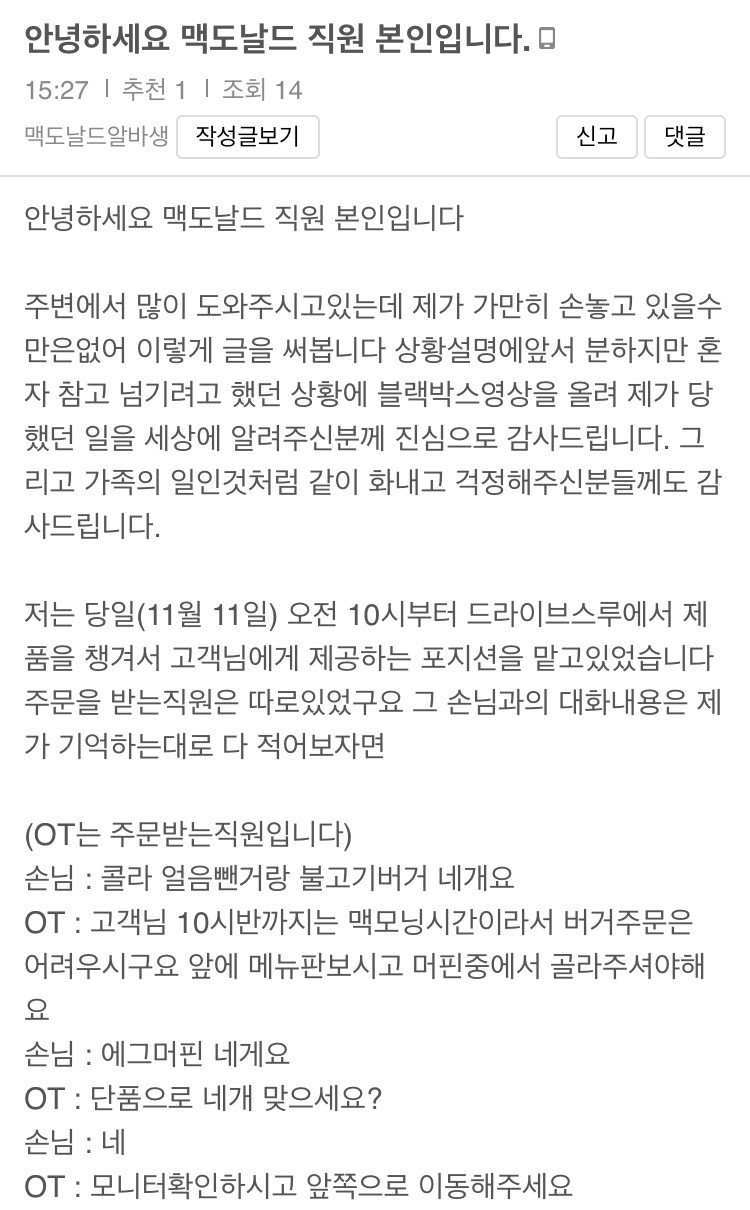The image size is (750, 1210).
Task: Tap the 작성글보기 button
Action: click(x=248, y=137)
